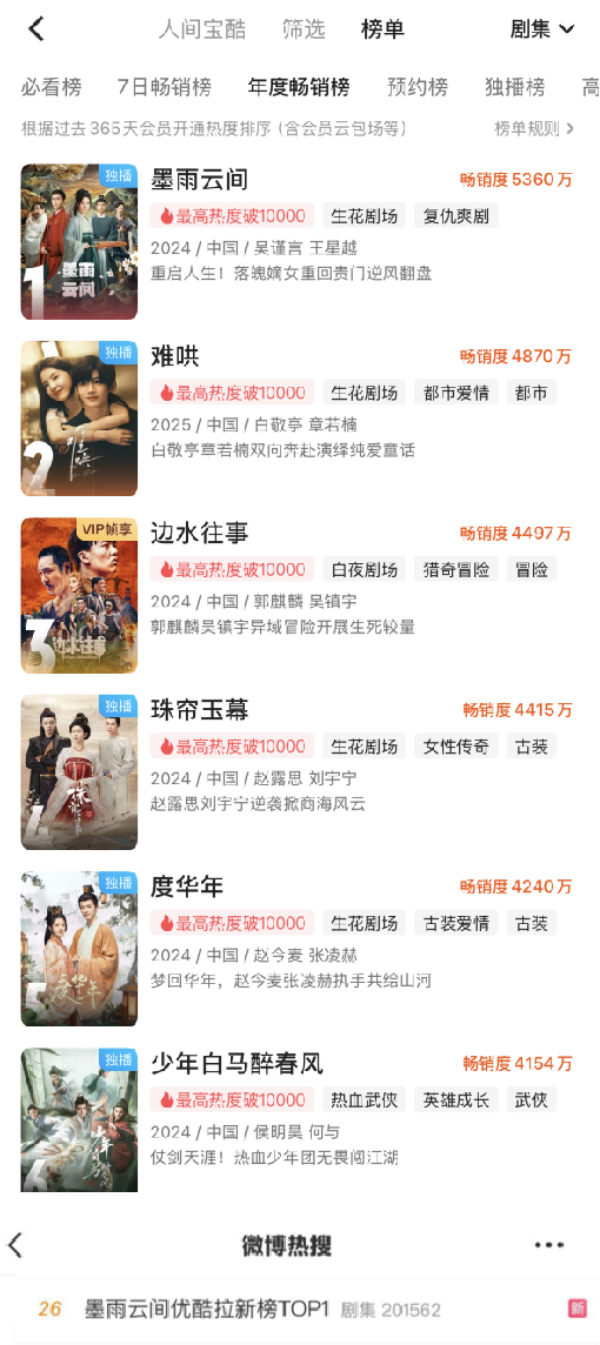Open the 筛选 tab
600x1345 pixels.
click(303, 29)
